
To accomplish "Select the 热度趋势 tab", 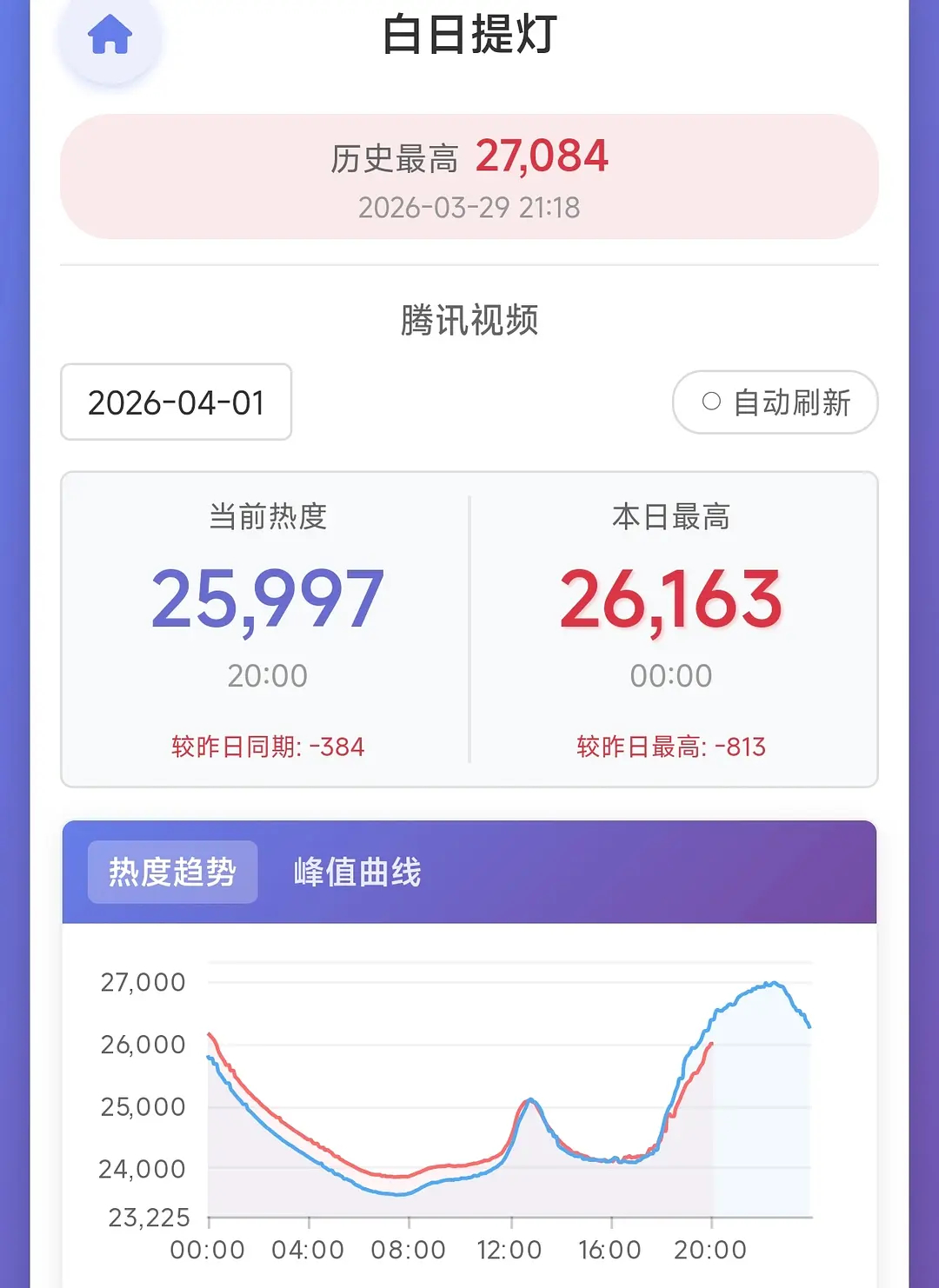I will point(172,873).
